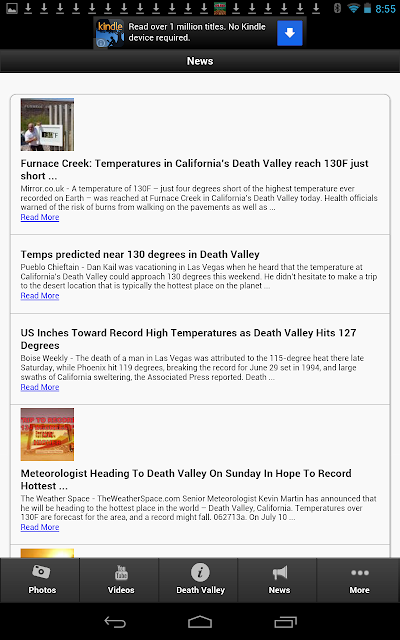Tap the Kindle ad download button

290,33
